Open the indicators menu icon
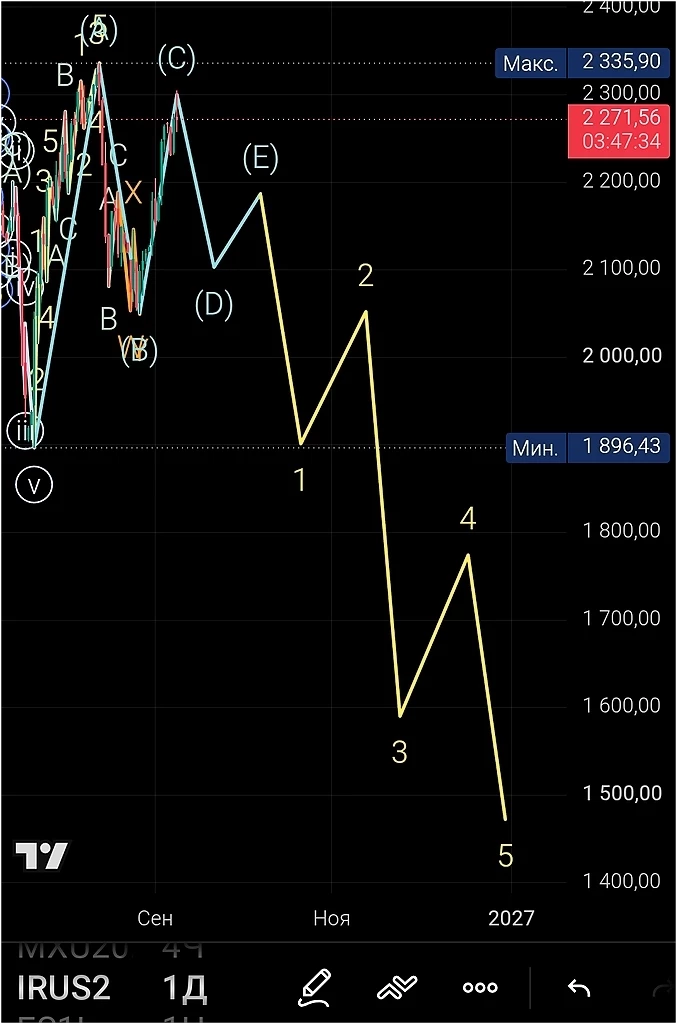This screenshot has width=677, height=1024. pyautogui.click(x=397, y=987)
